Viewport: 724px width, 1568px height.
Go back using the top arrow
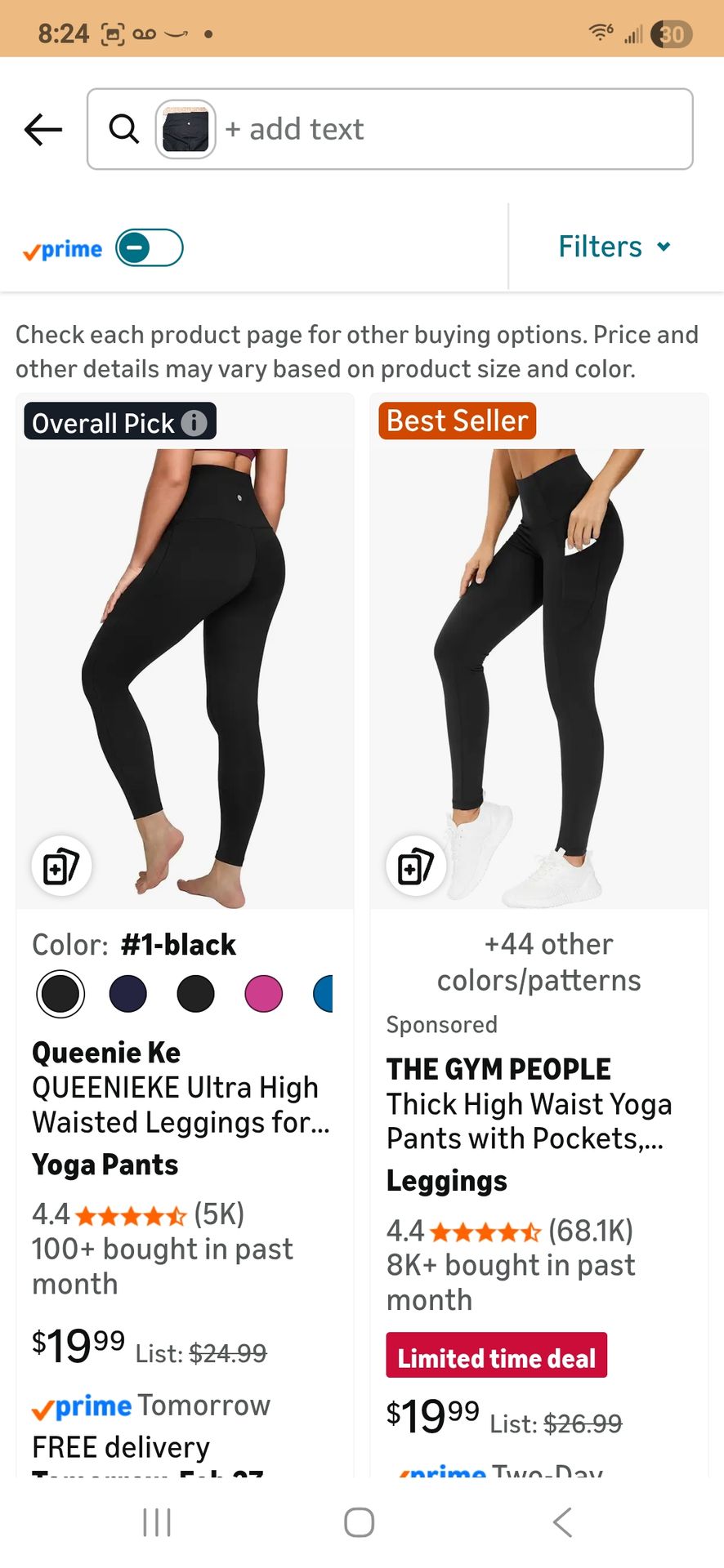pyautogui.click(x=43, y=129)
